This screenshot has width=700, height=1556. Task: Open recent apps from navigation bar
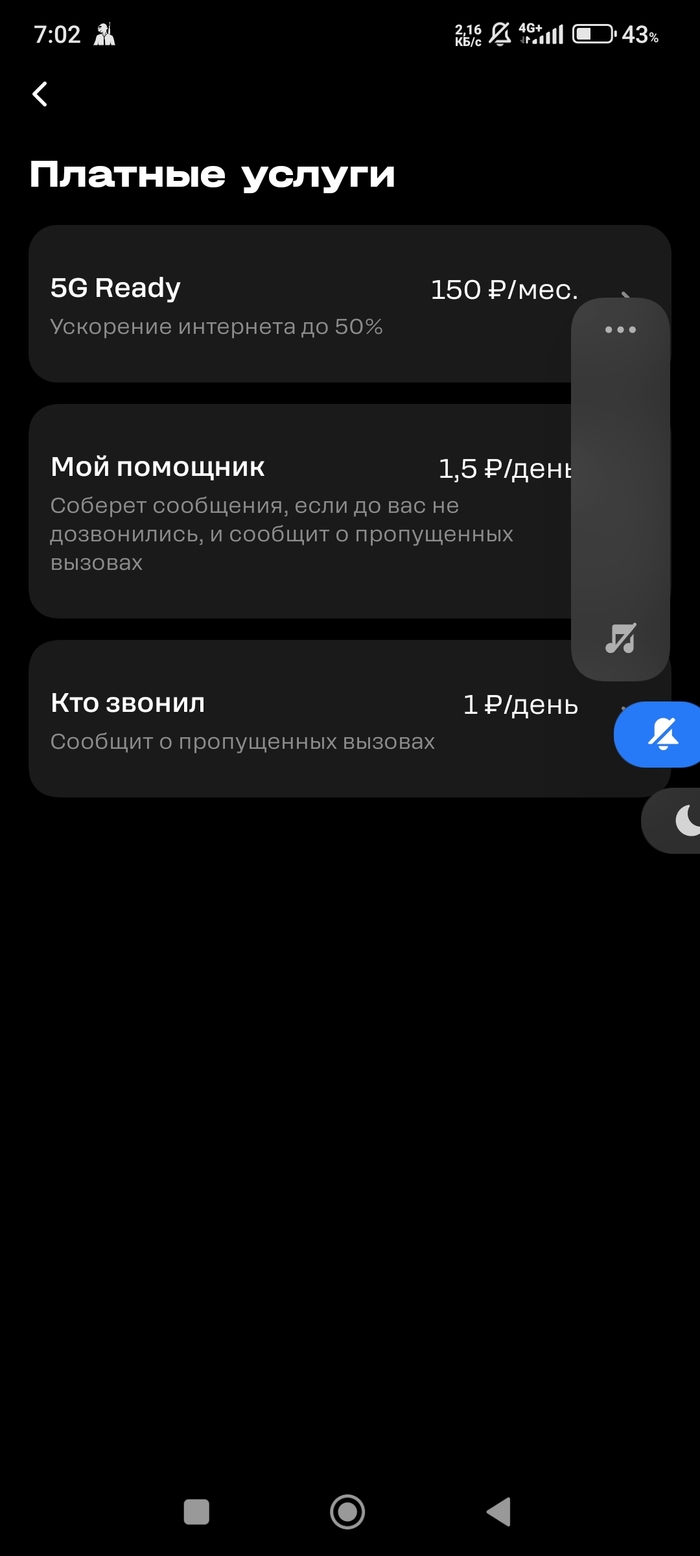pyautogui.click(x=196, y=1511)
